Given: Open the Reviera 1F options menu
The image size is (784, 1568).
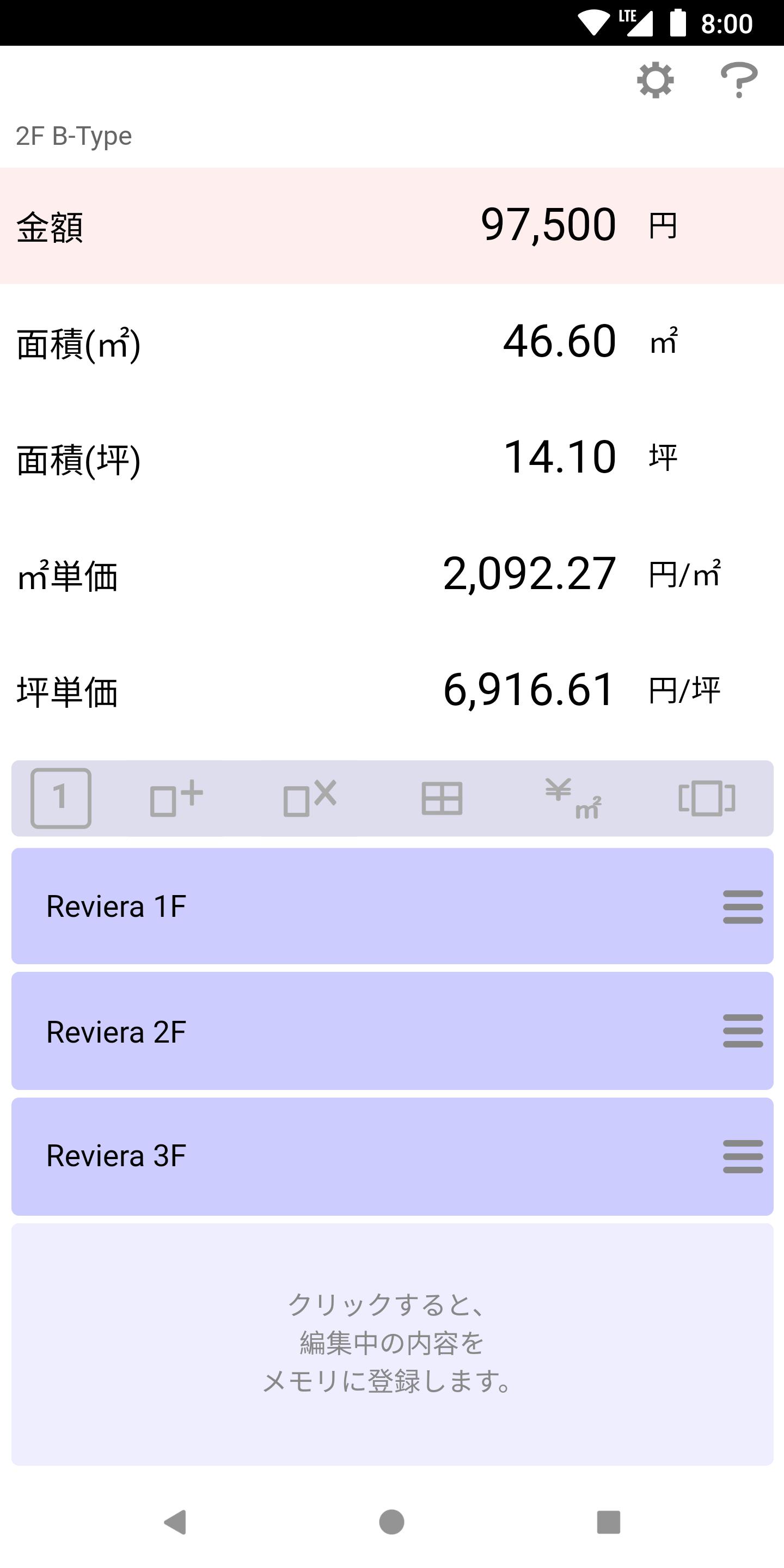Looking at the screenshot, I should point(742,906).
